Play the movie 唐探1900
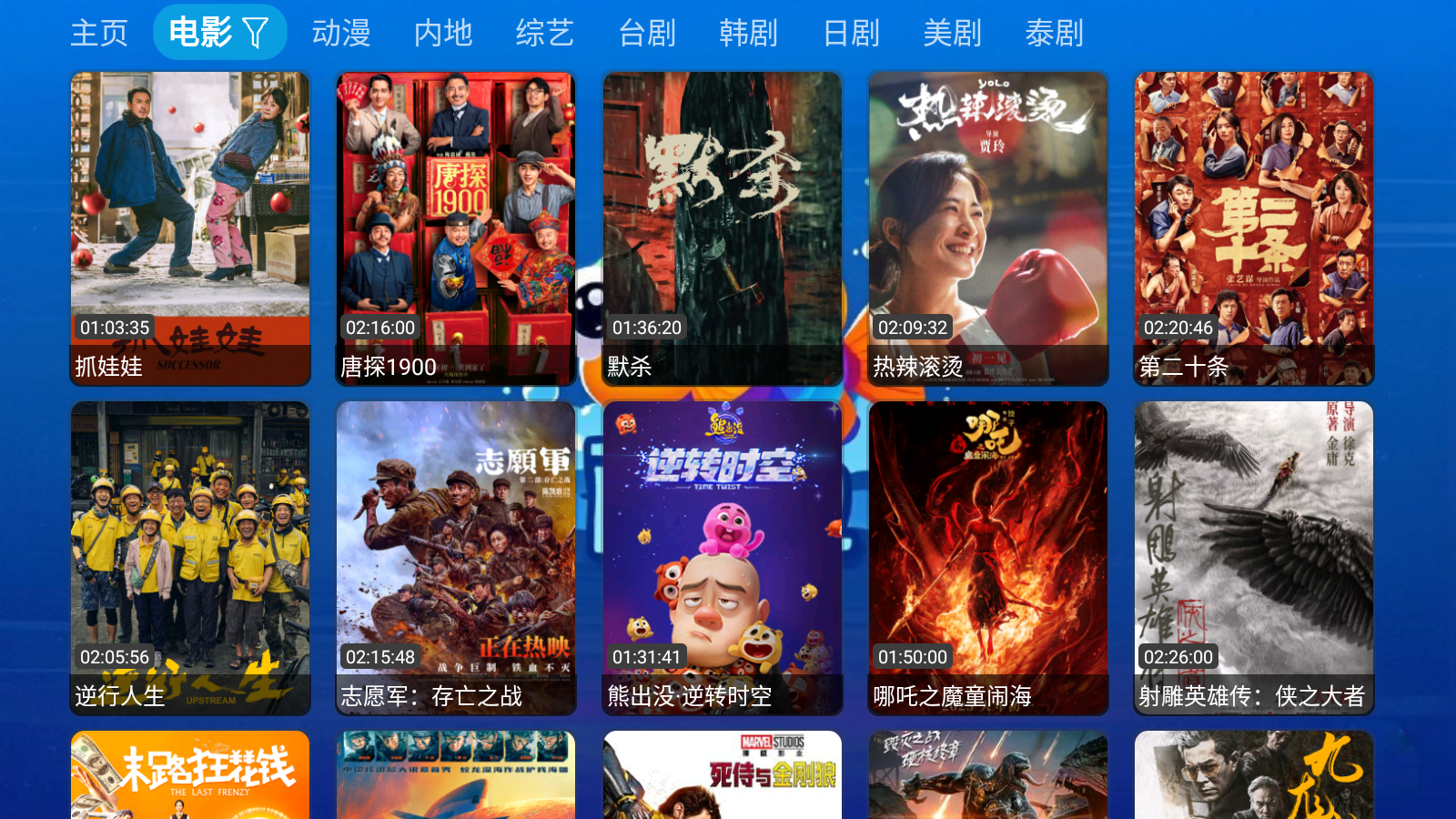This screenshot has height=819, width=1456. pos(456,227)
